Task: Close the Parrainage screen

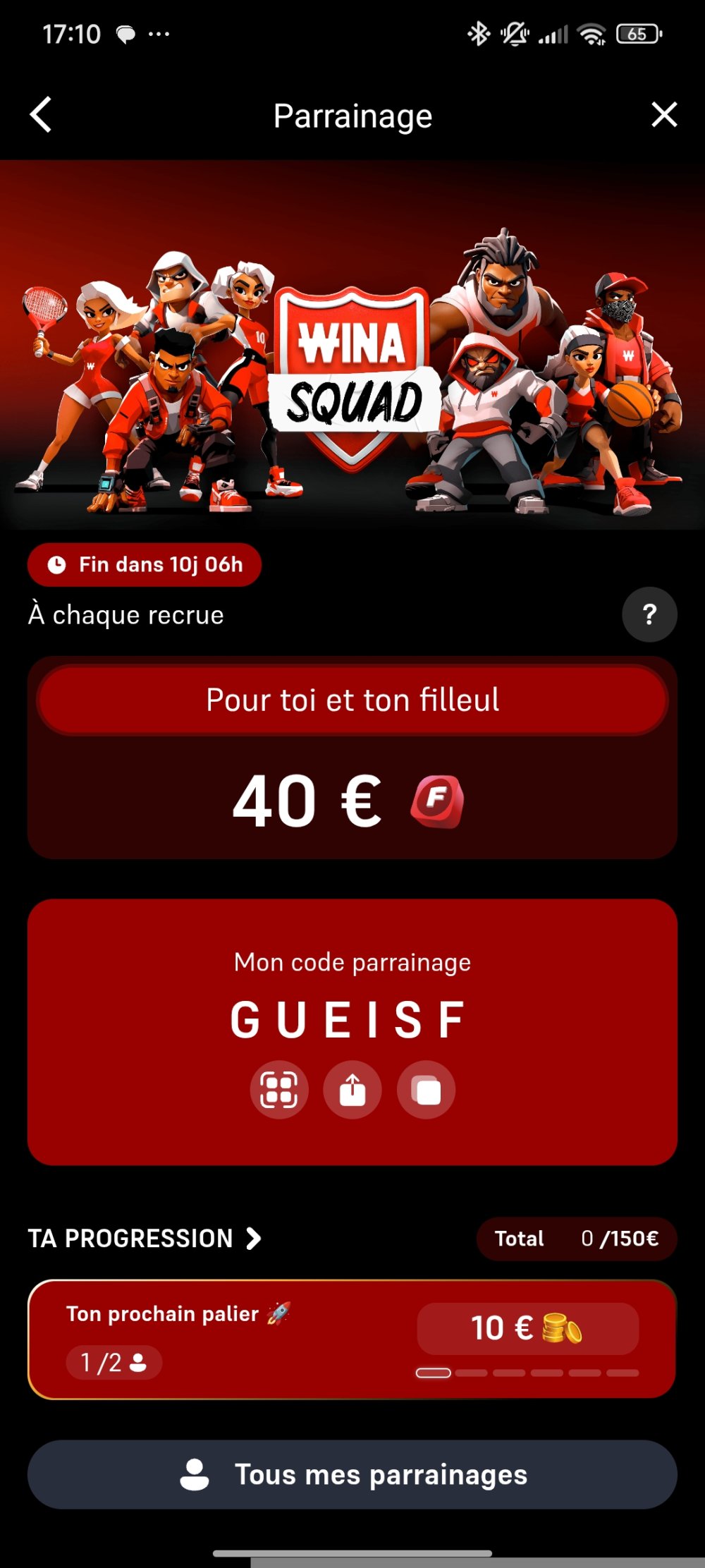Action: click(664, 114)
